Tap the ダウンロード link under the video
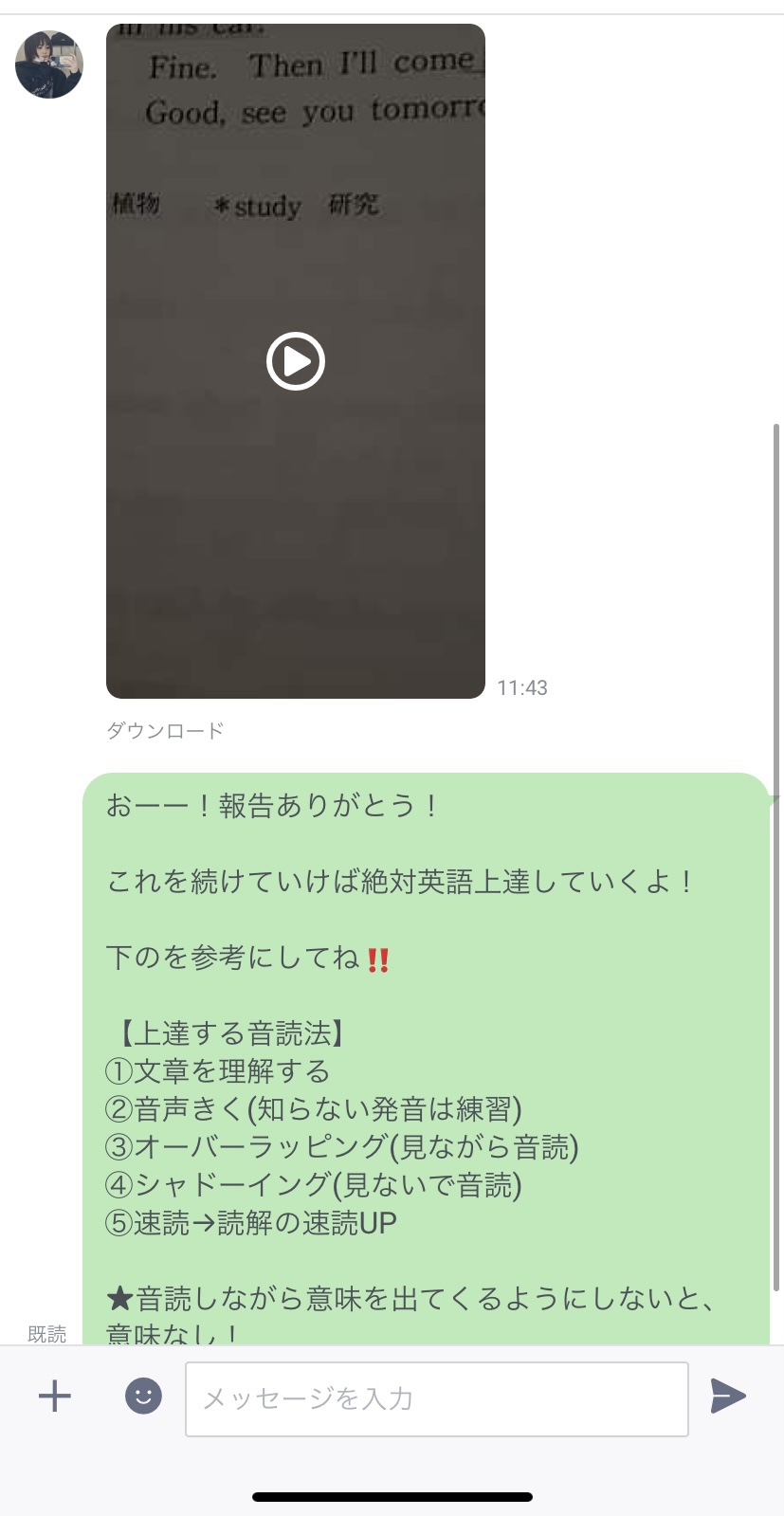This screenshot has height=1516, width=784. click(x=165, y=730)
